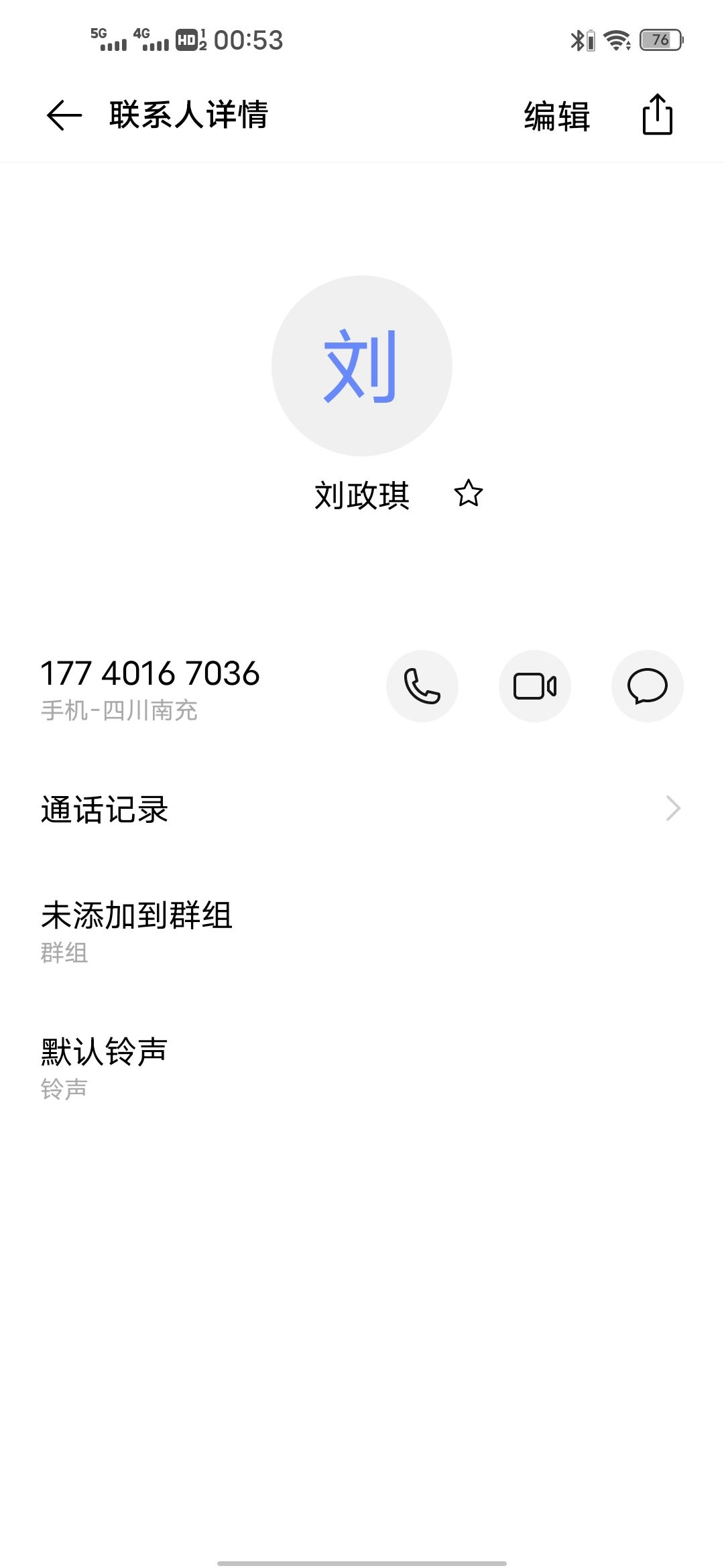Call 177 4016 7036

click(x=422, y=686)
